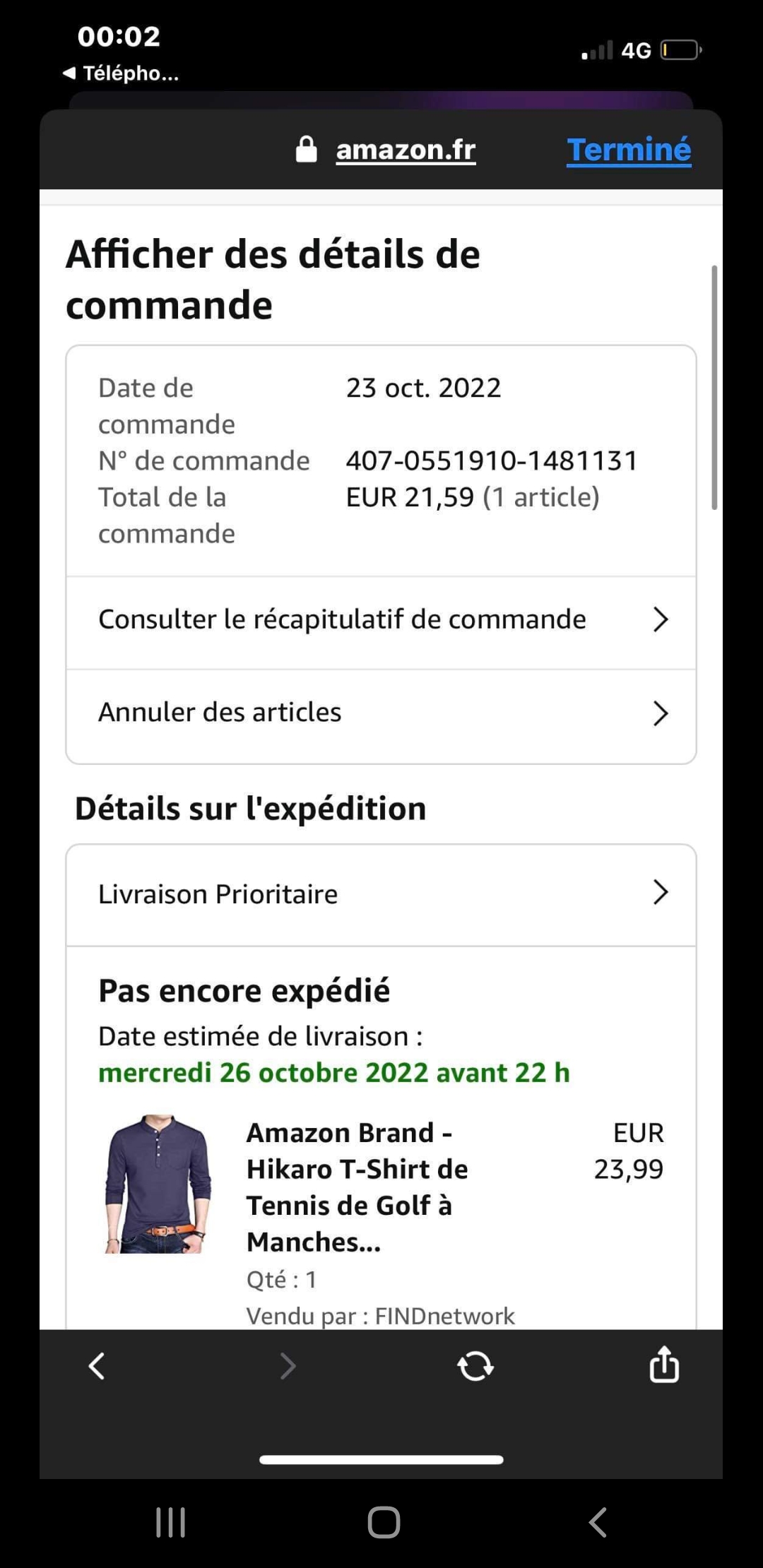The image size is (763, 1568).
Task: Reload the amazon.fr page
Action: click(475, 1366)
